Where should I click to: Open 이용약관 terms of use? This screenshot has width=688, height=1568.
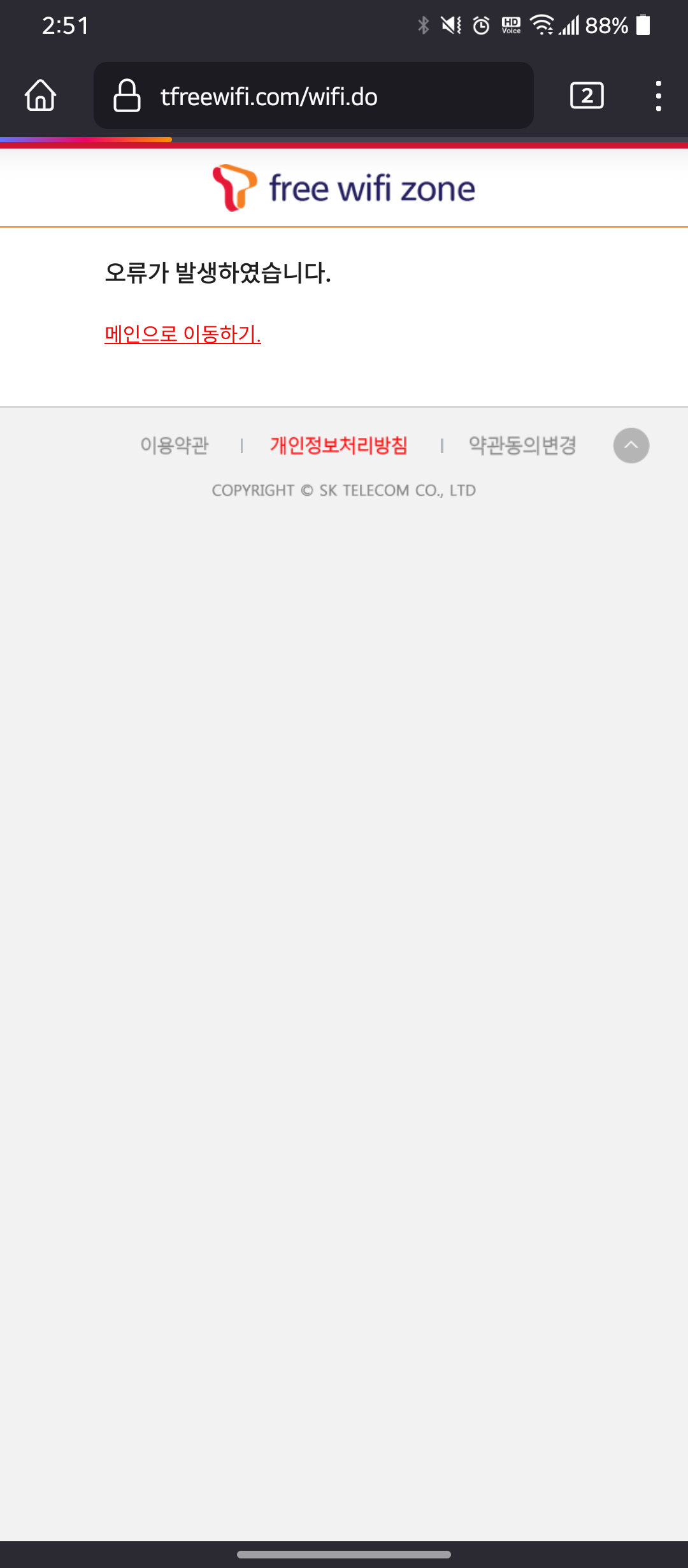point(175,445)
